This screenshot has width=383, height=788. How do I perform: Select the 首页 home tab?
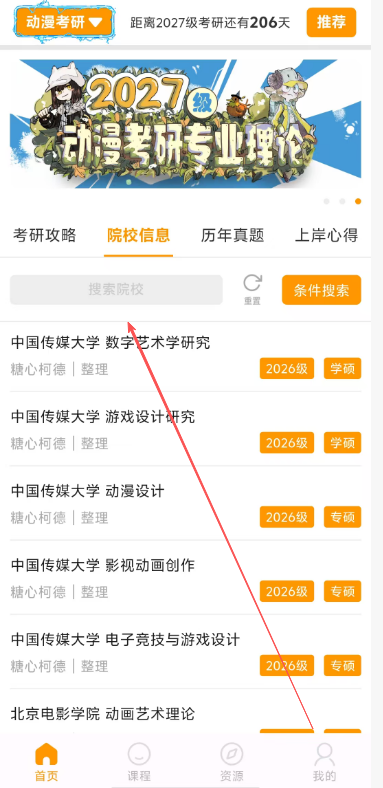[x=46, y=762]
